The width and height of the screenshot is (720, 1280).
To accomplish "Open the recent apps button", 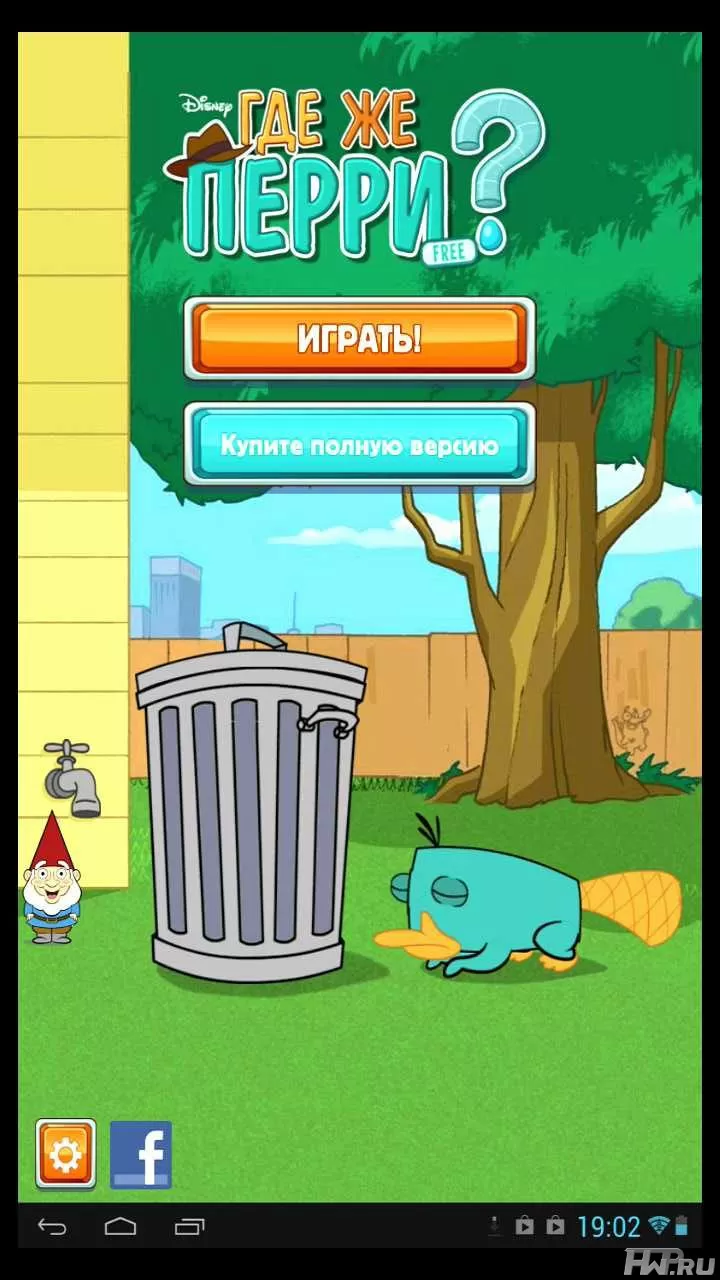I will 189,1226.
